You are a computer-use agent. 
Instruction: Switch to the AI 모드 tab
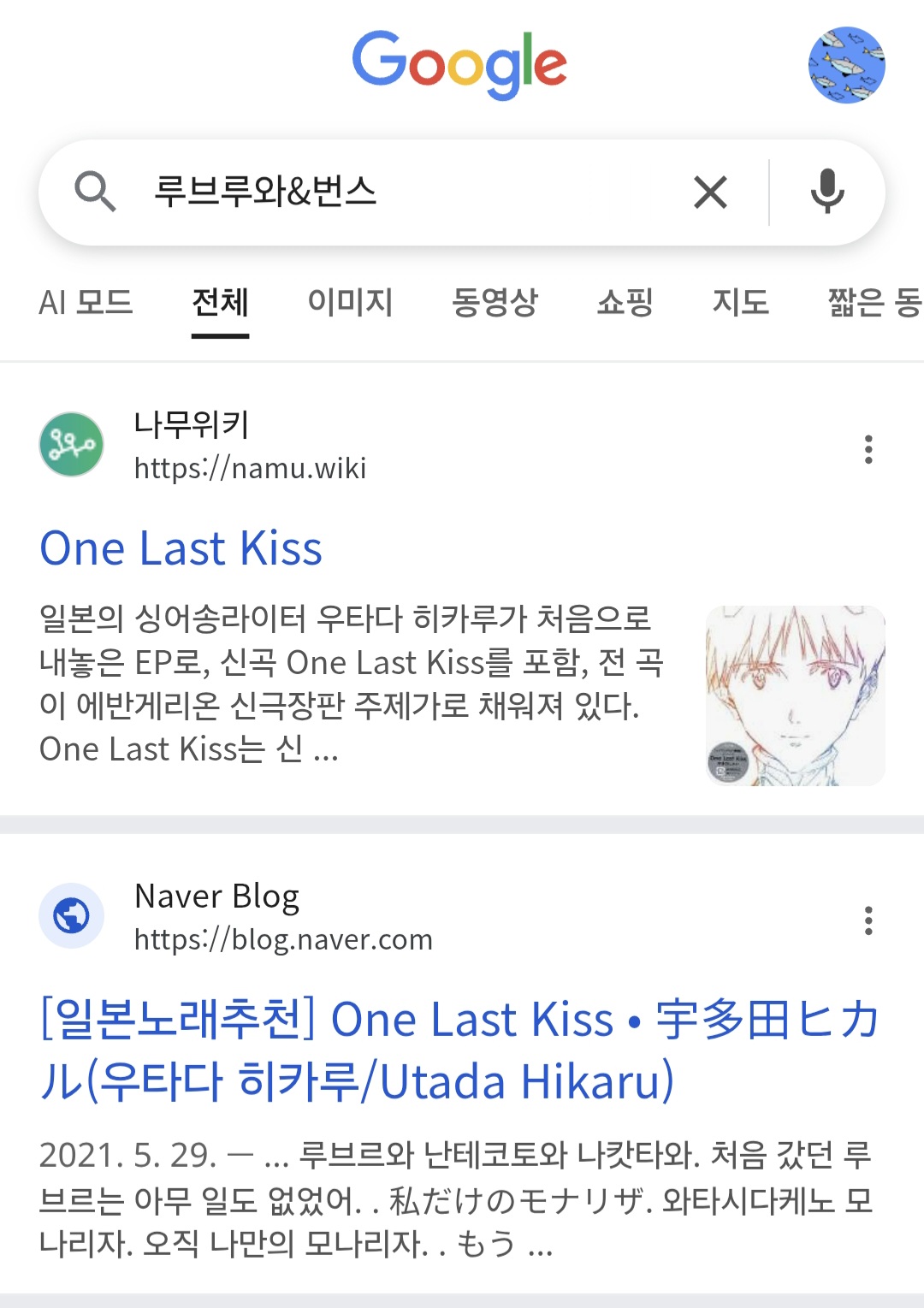86,302
